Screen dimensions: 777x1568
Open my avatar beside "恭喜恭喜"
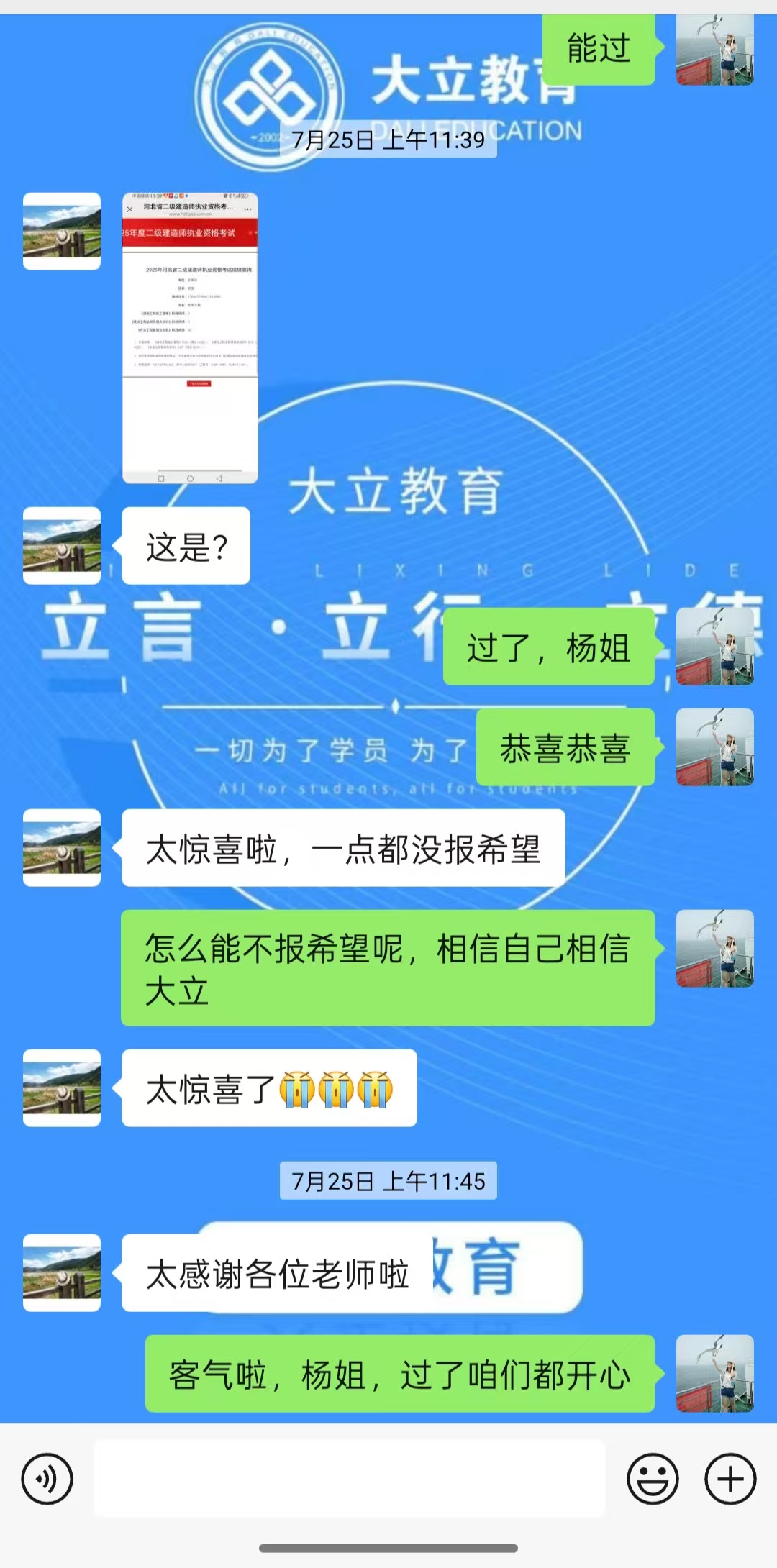click(x=714, y=747)
